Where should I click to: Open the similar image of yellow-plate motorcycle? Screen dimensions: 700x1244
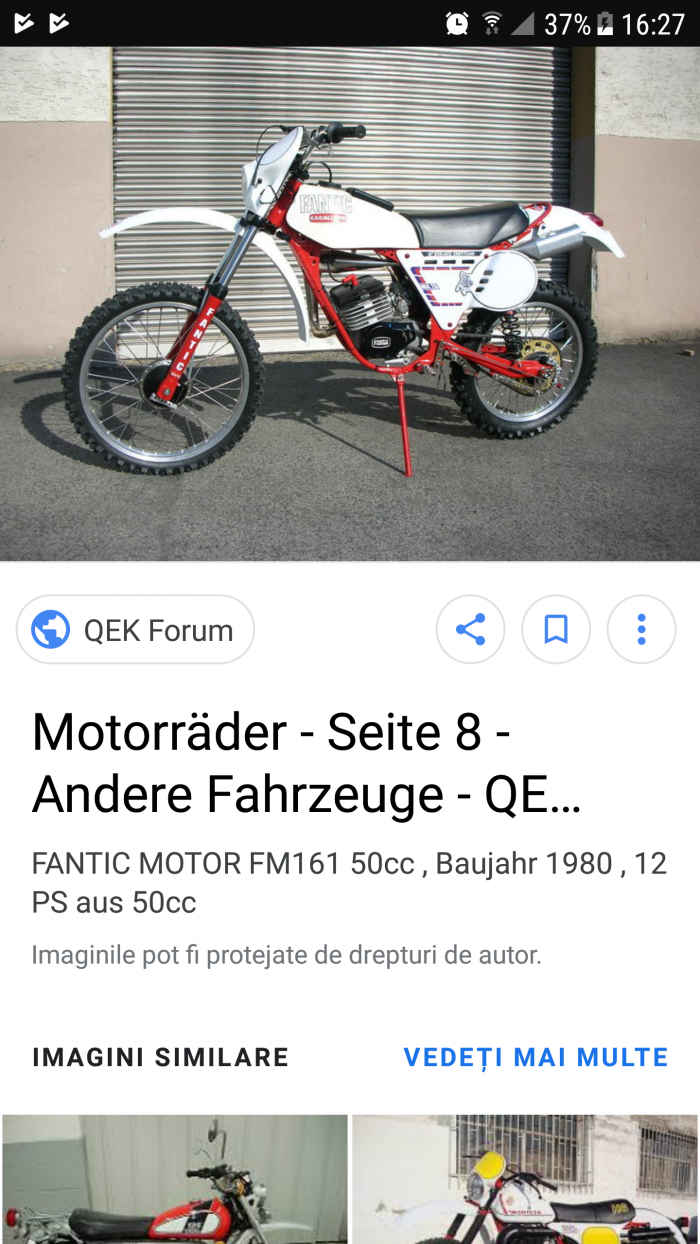(x=525, y=1180)
